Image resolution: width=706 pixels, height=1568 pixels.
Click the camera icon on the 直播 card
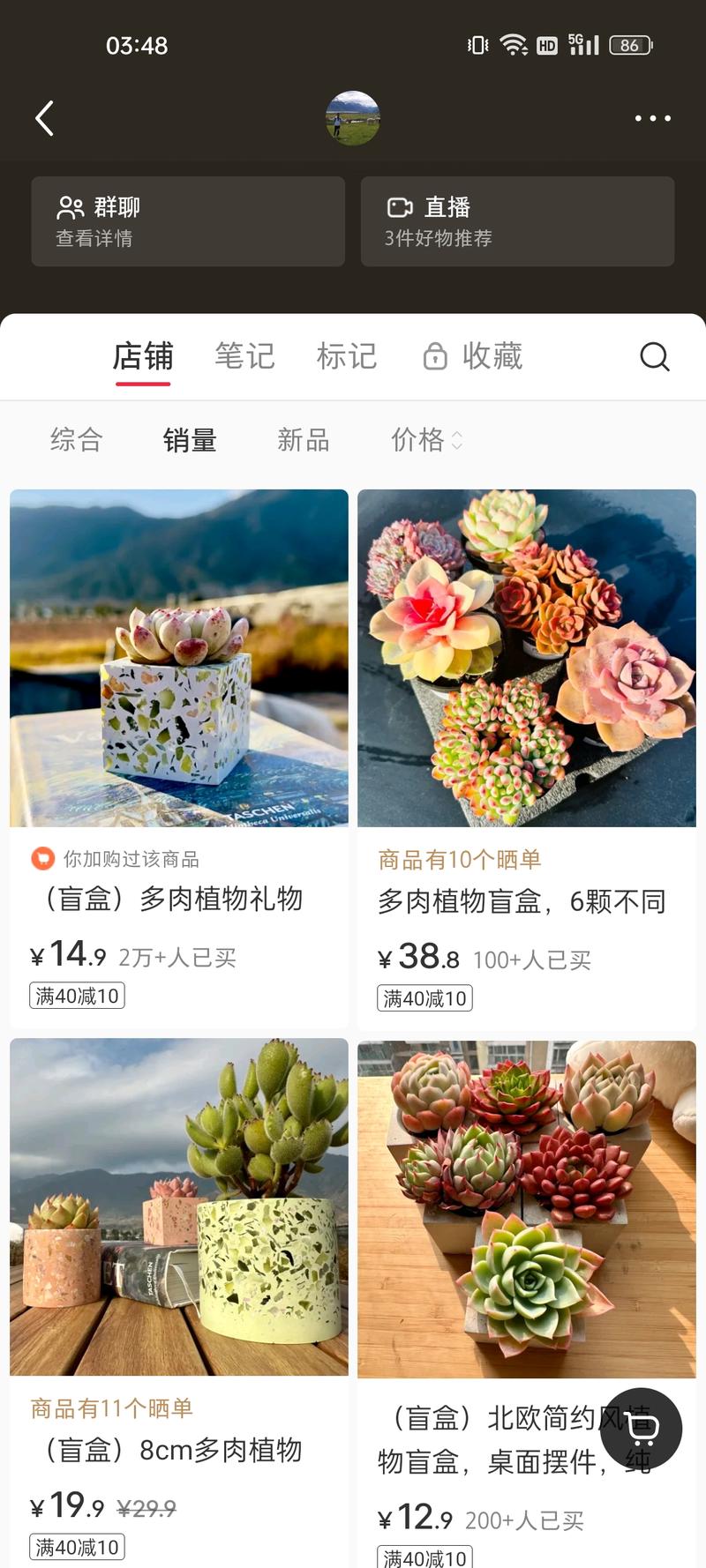pos(400,207)
